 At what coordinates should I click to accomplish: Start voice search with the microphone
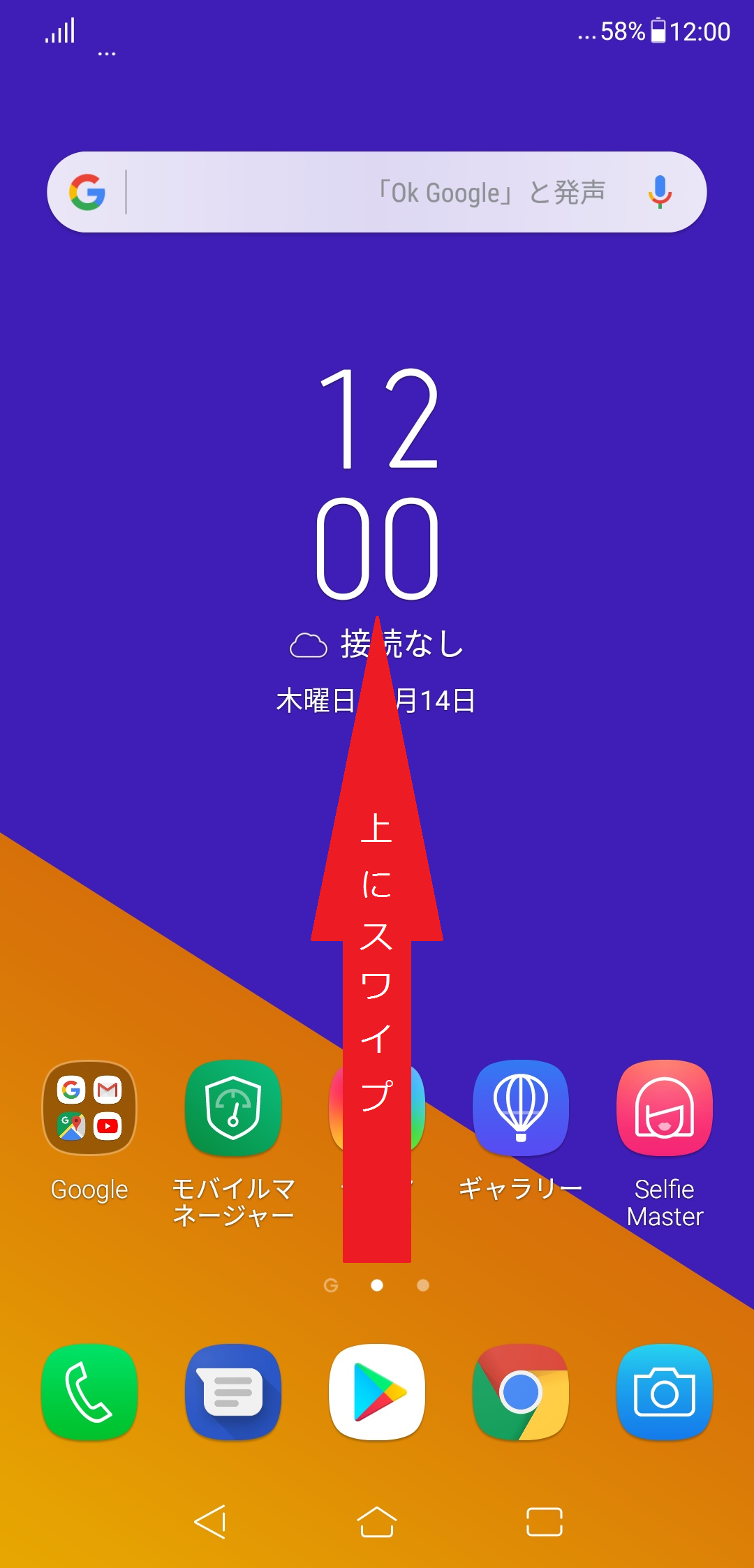point(660,192)
